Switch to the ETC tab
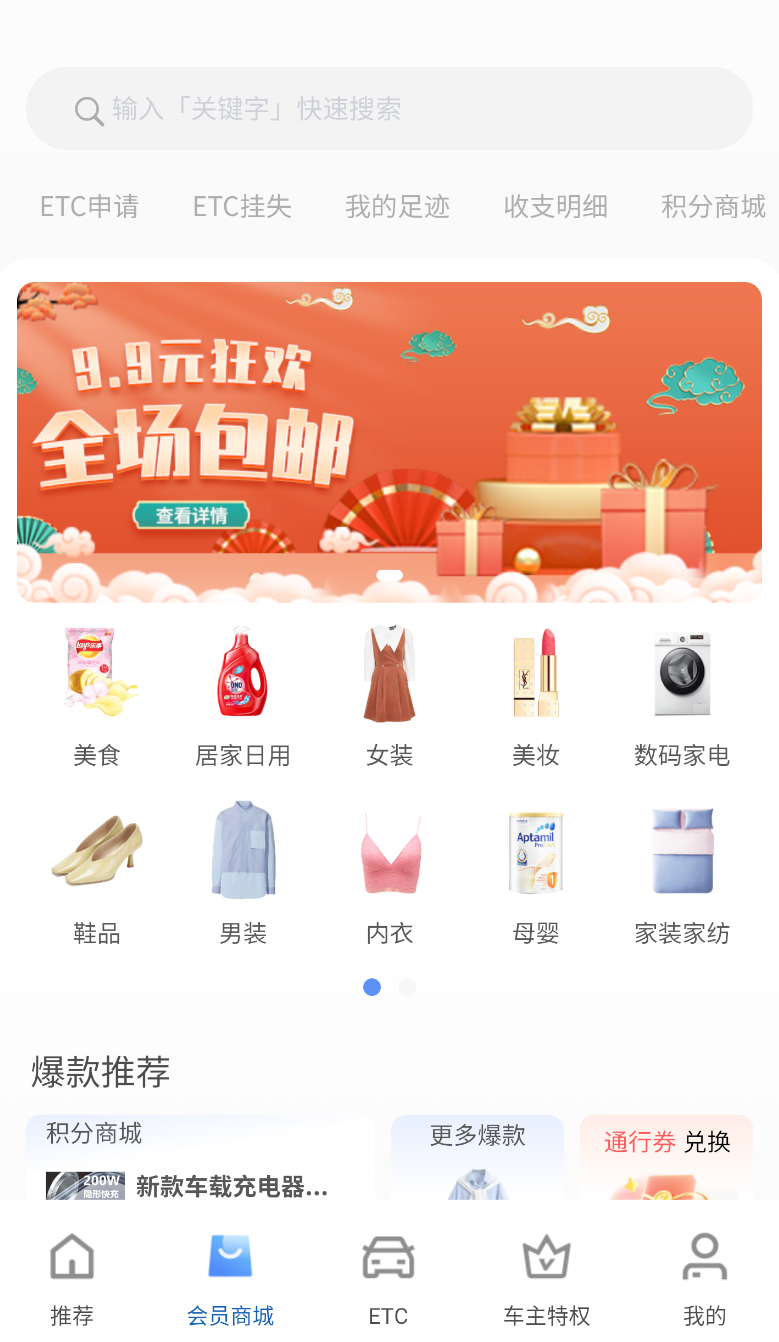 (x=388, y=1278)
